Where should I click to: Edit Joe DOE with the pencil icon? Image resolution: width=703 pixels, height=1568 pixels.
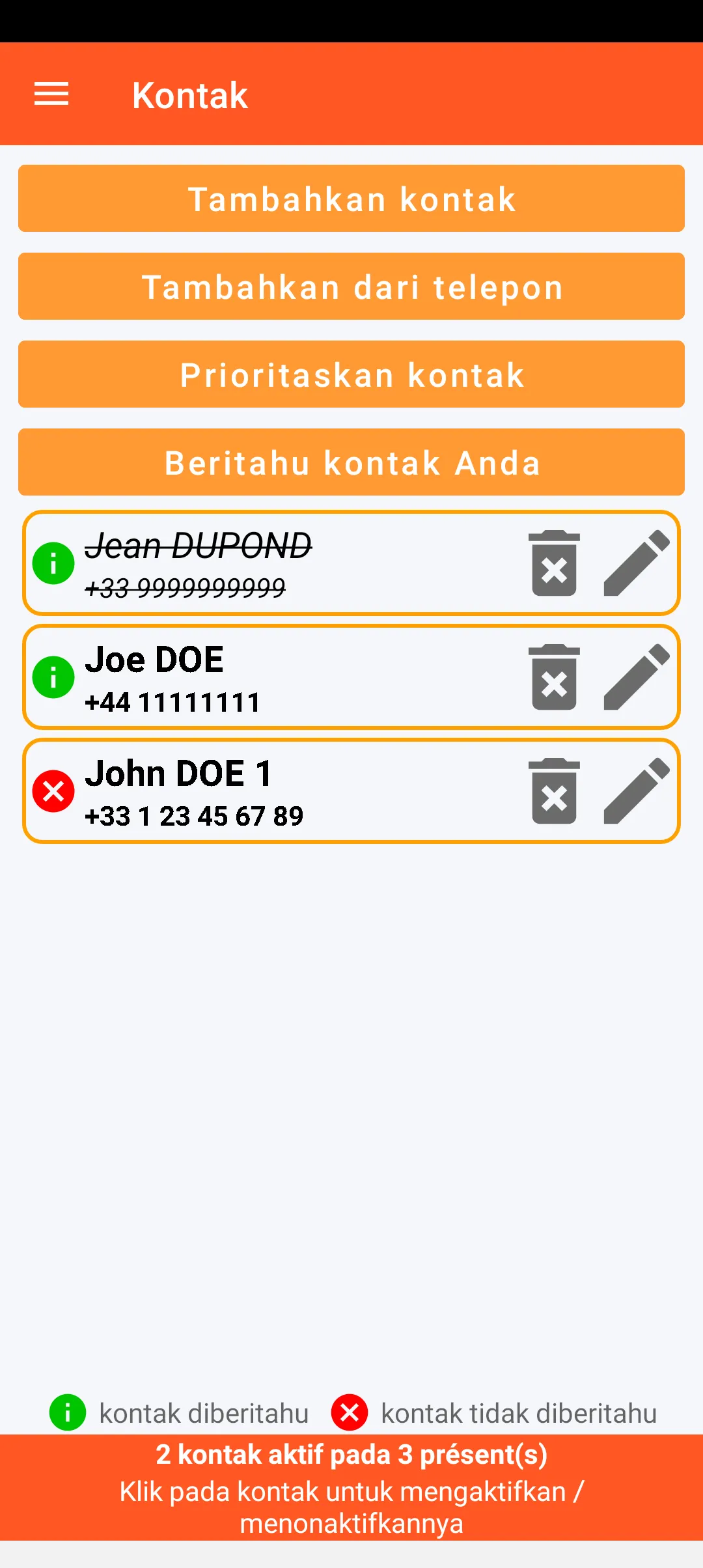tap(636, 677)
